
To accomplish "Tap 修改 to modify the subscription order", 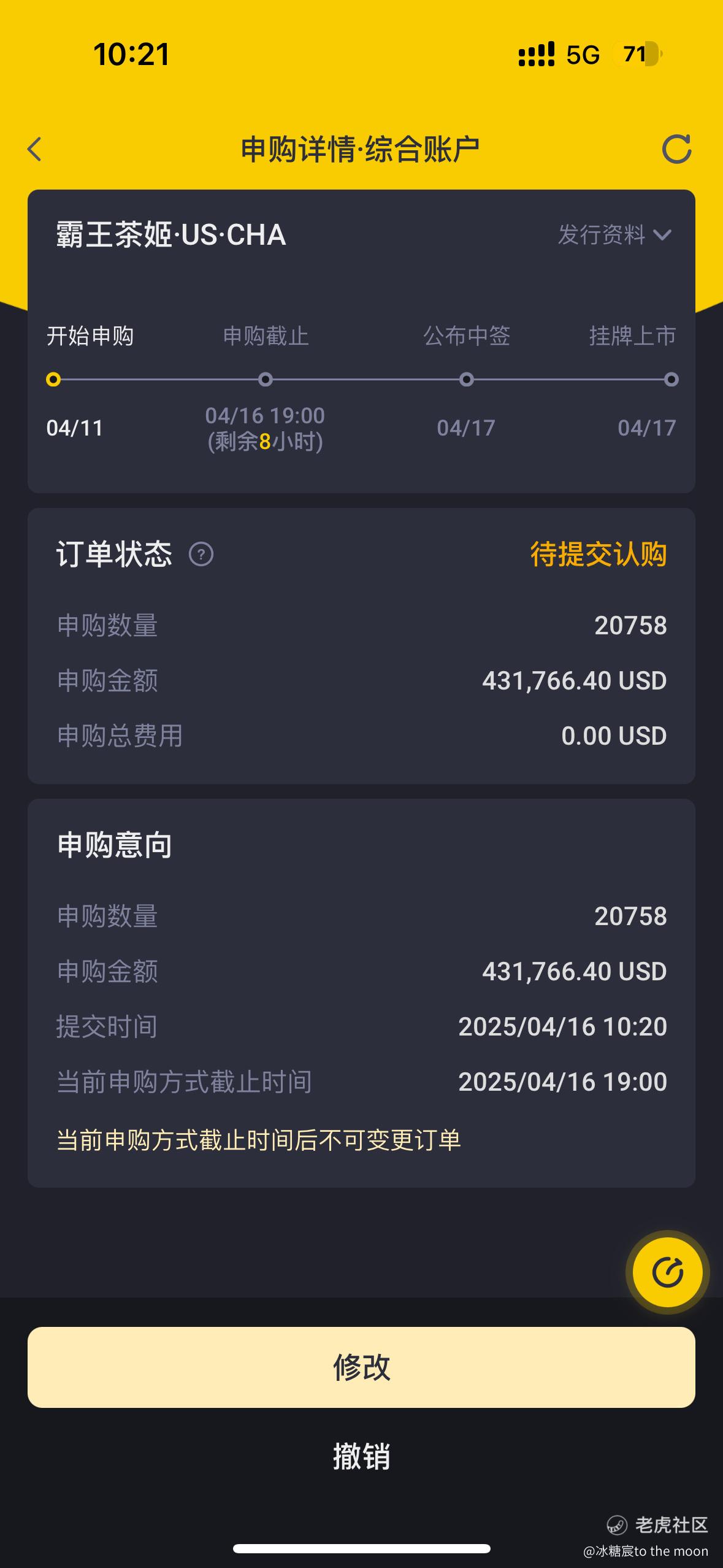I will click(361, 1367).
